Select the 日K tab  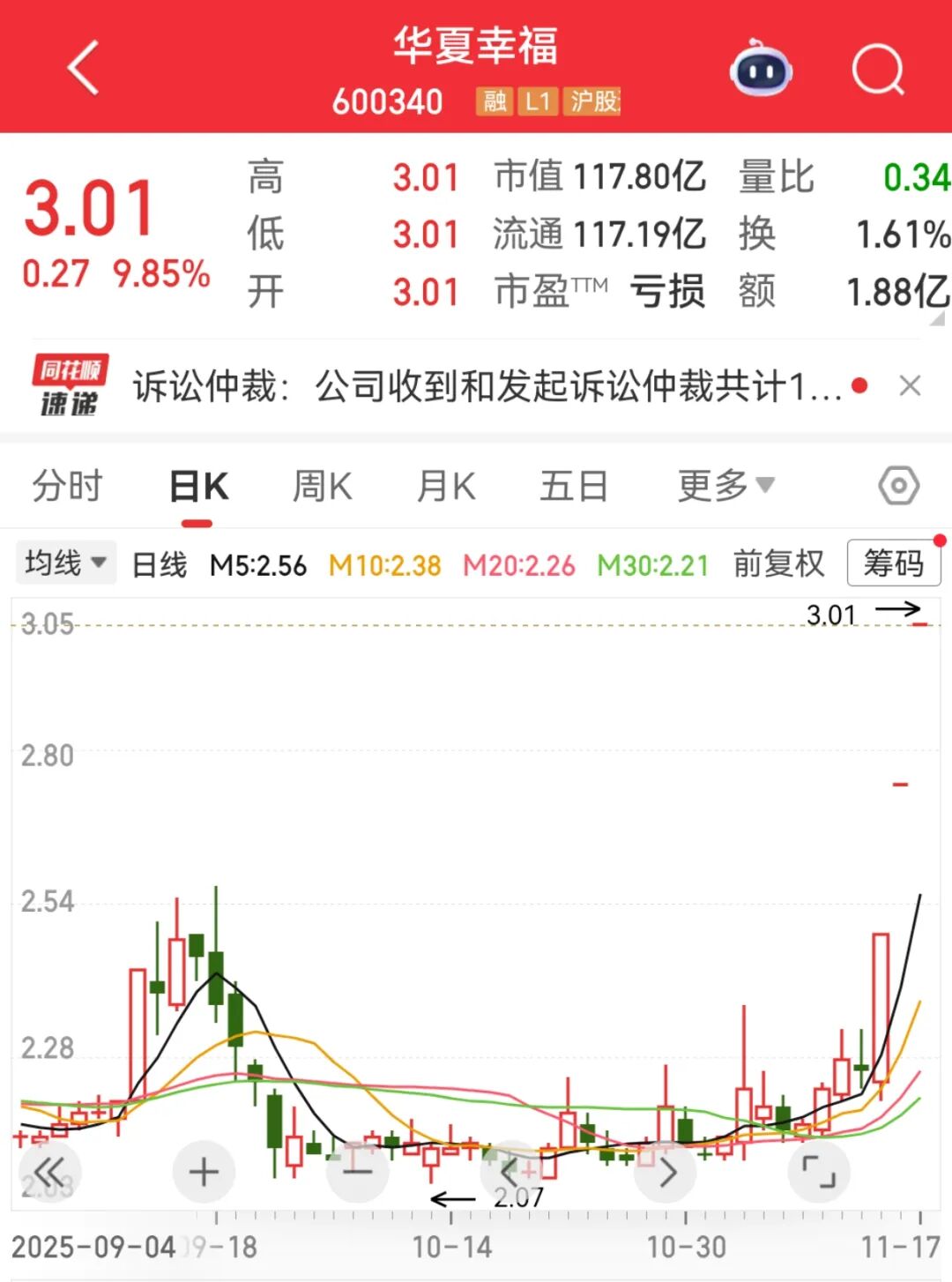(198, 486)
